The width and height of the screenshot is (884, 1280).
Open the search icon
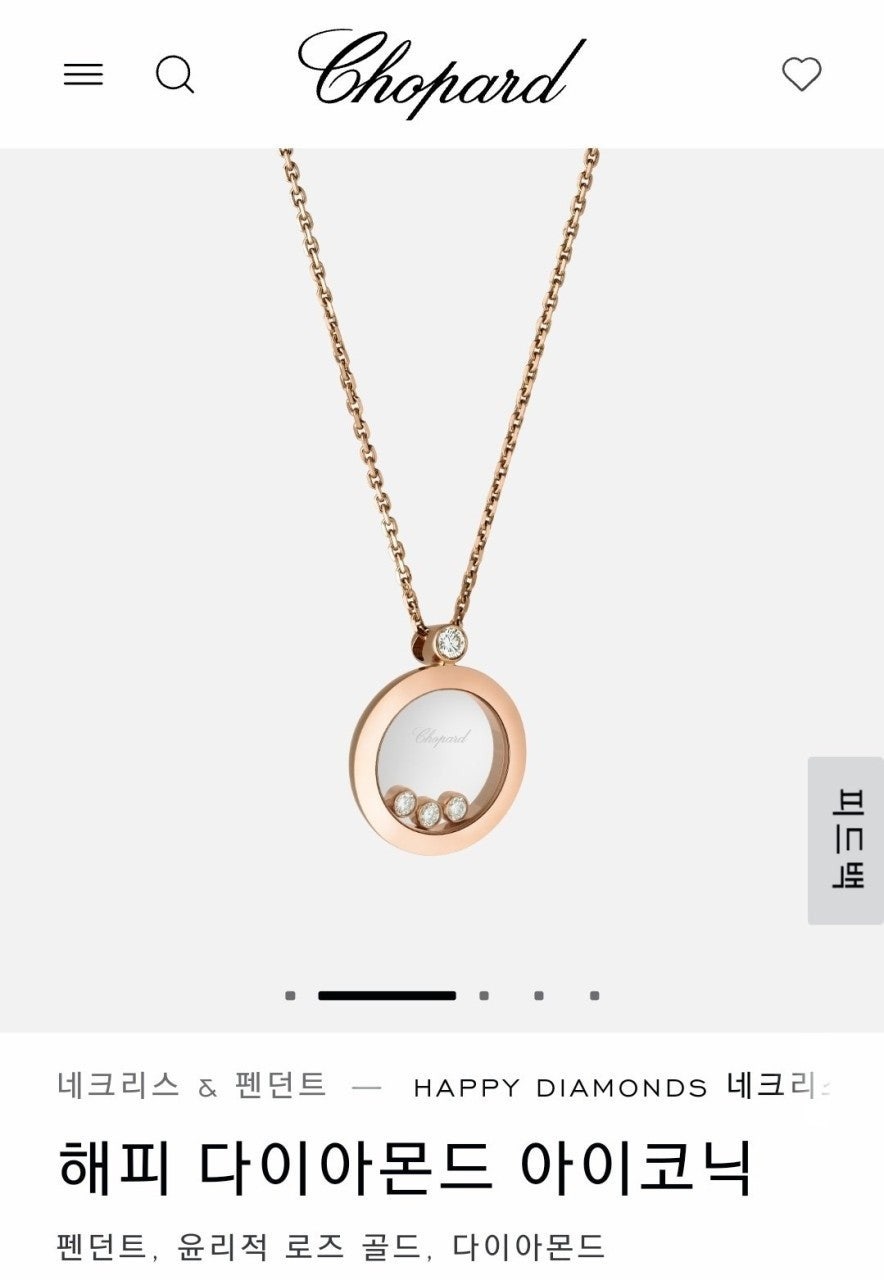(x=175, y=74)
